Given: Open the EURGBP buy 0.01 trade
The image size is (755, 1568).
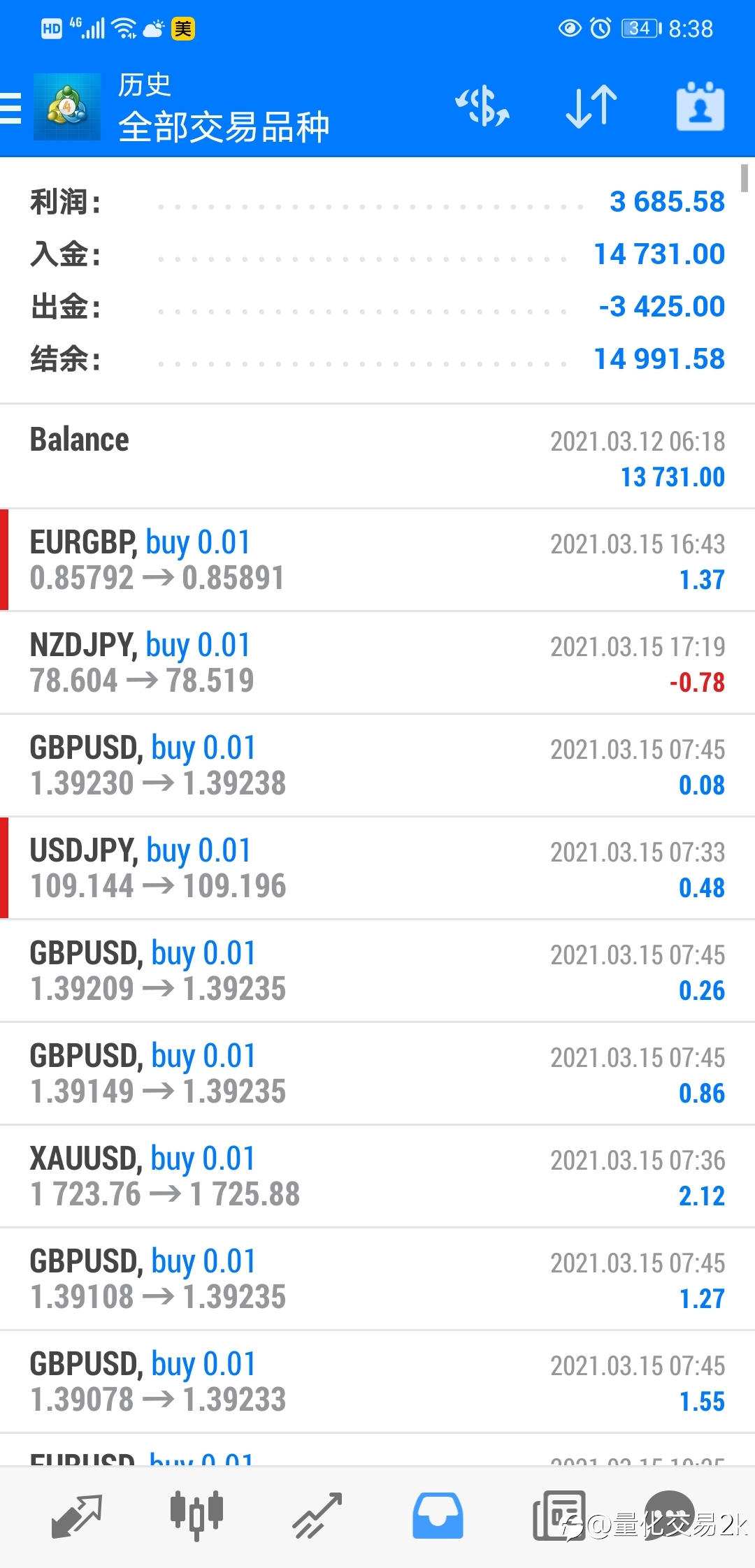Looking at the screenshot, I should point(377,560).
